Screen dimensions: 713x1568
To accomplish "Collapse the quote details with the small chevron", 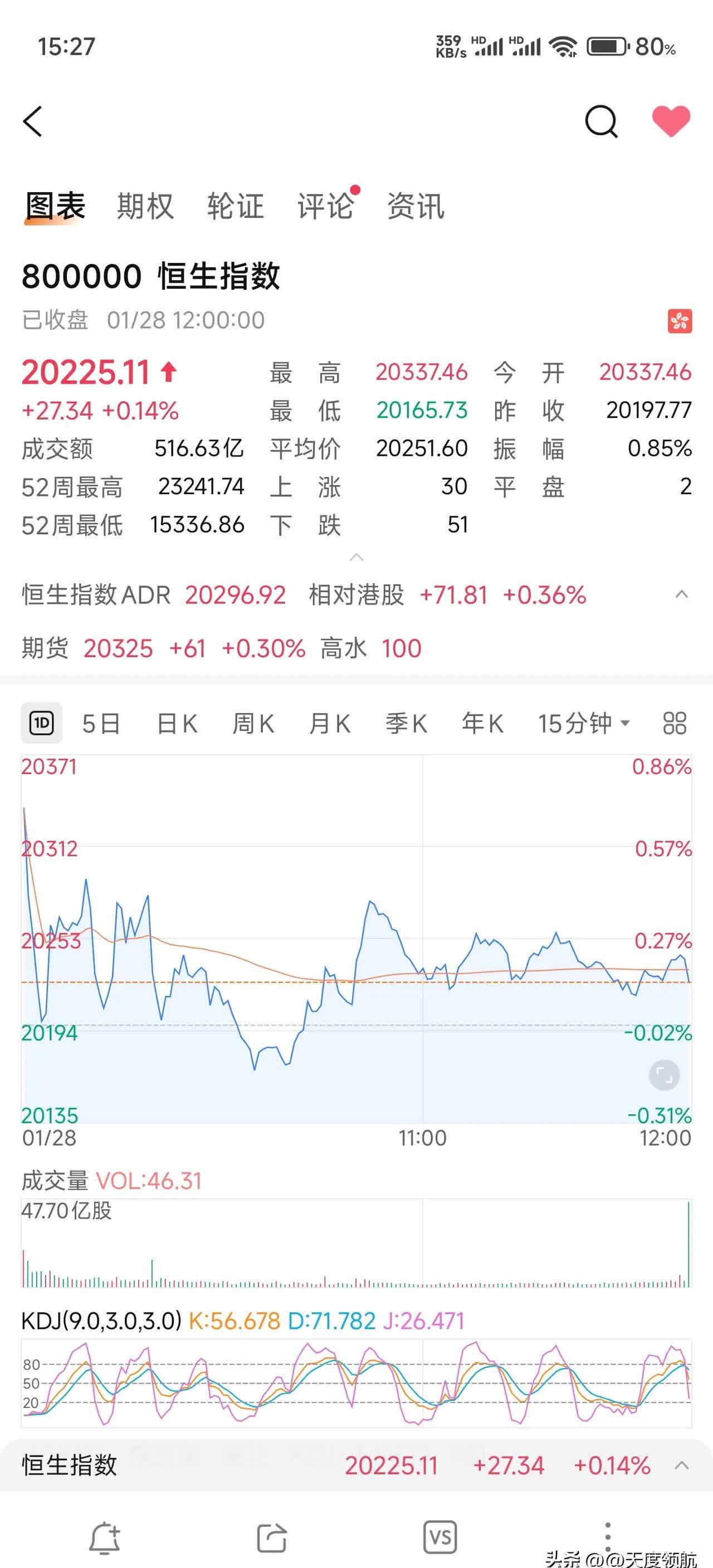I will pos(356,558).
